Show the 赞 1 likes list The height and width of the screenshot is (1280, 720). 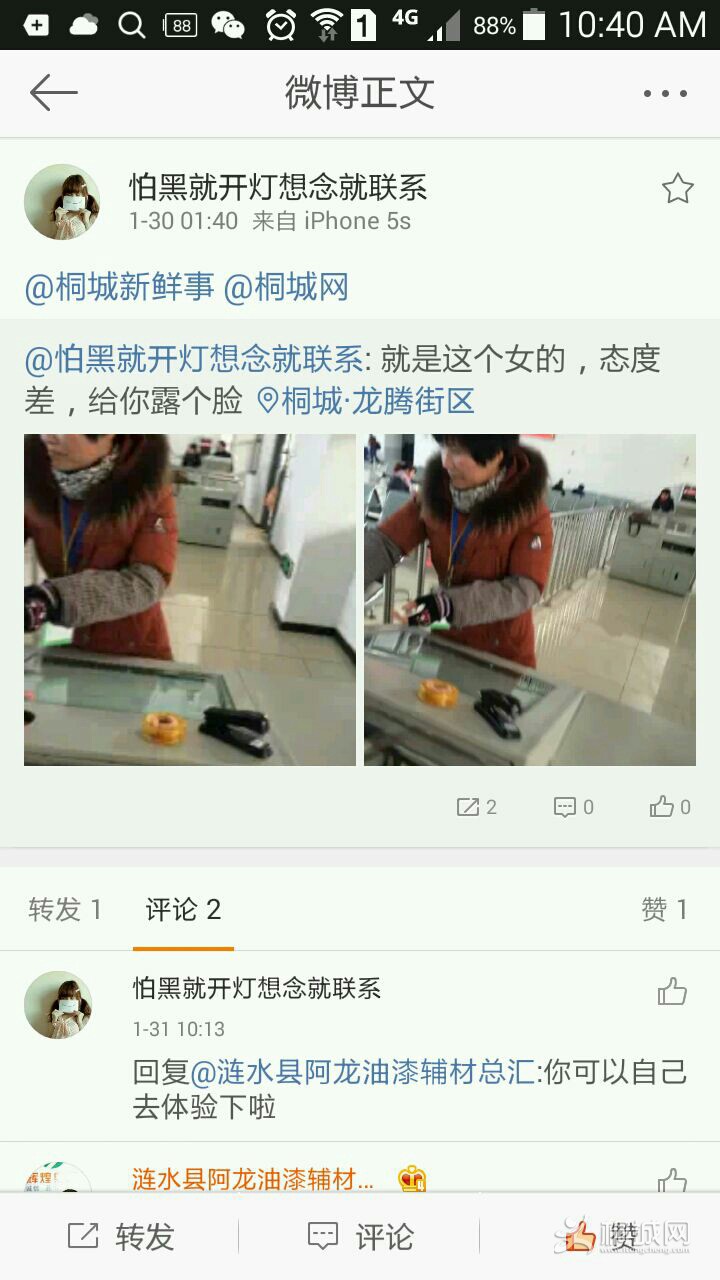(x=664, y=910)
